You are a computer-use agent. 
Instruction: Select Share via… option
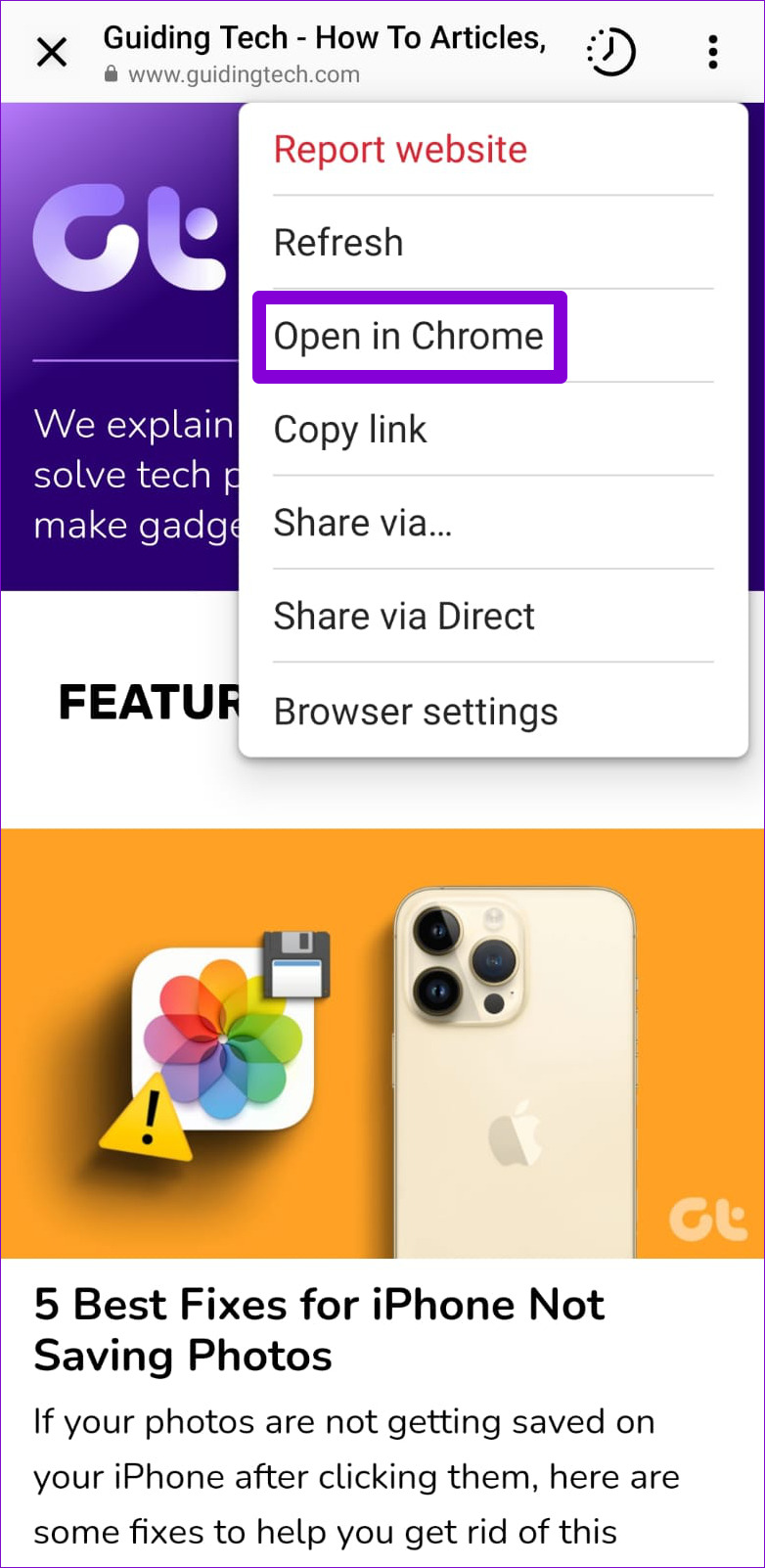point(363,523)
